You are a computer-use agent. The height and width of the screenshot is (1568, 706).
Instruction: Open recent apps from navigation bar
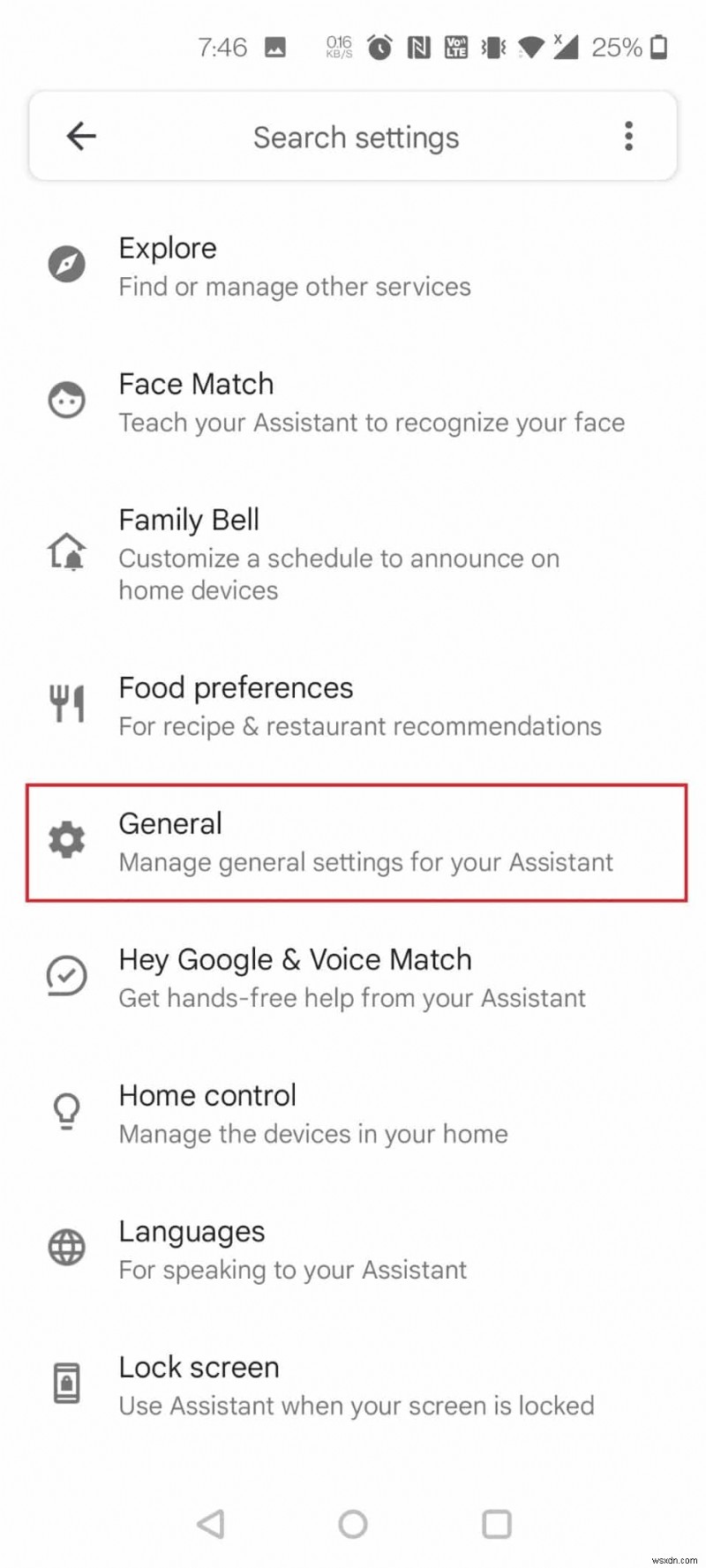(496, 1523)
